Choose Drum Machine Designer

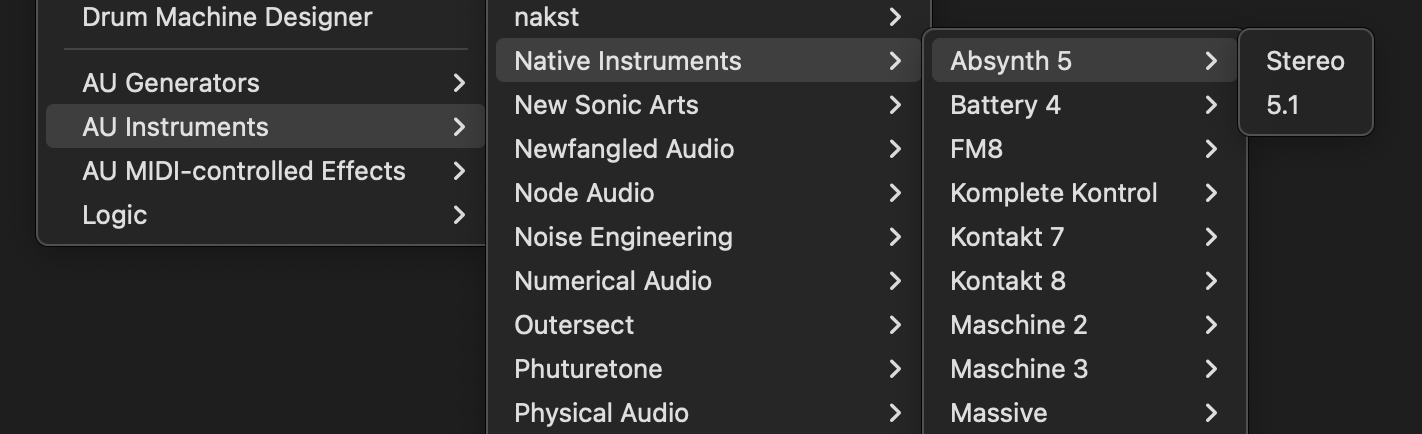tap(227, 17)
